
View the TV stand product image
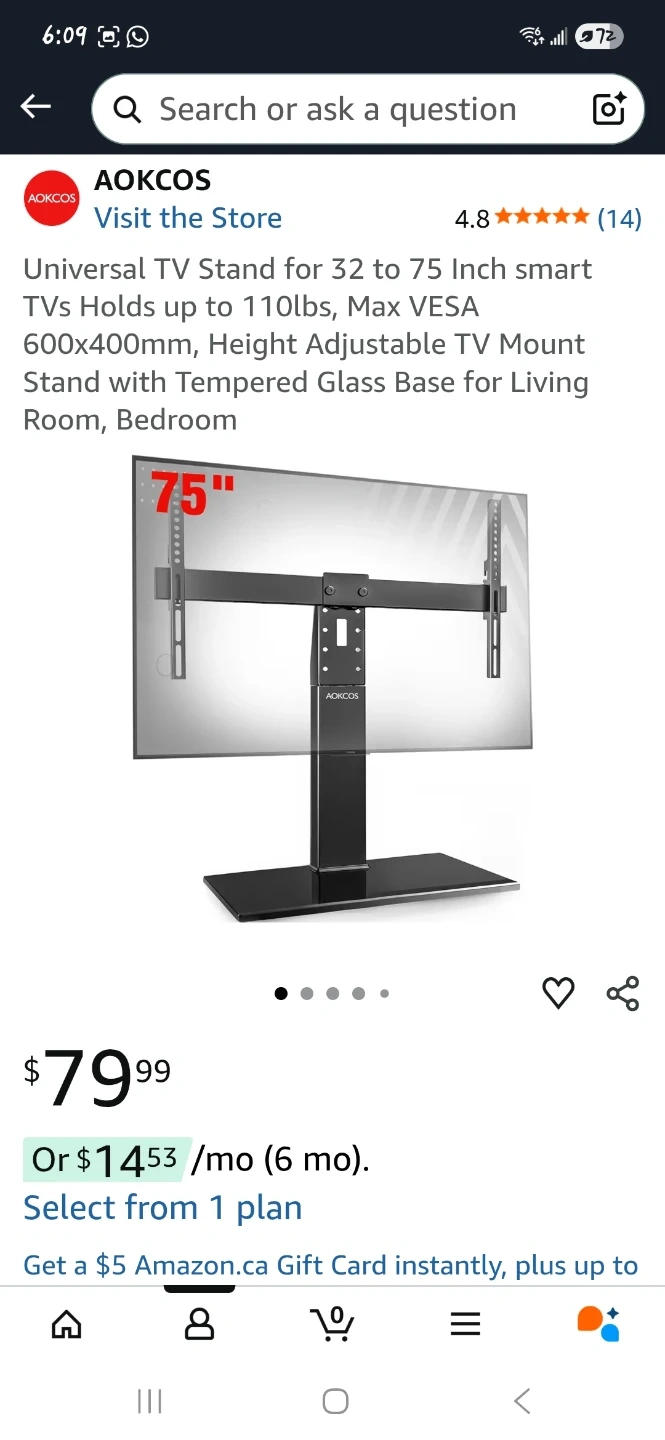pyautogui.click(x=332, y=688)
